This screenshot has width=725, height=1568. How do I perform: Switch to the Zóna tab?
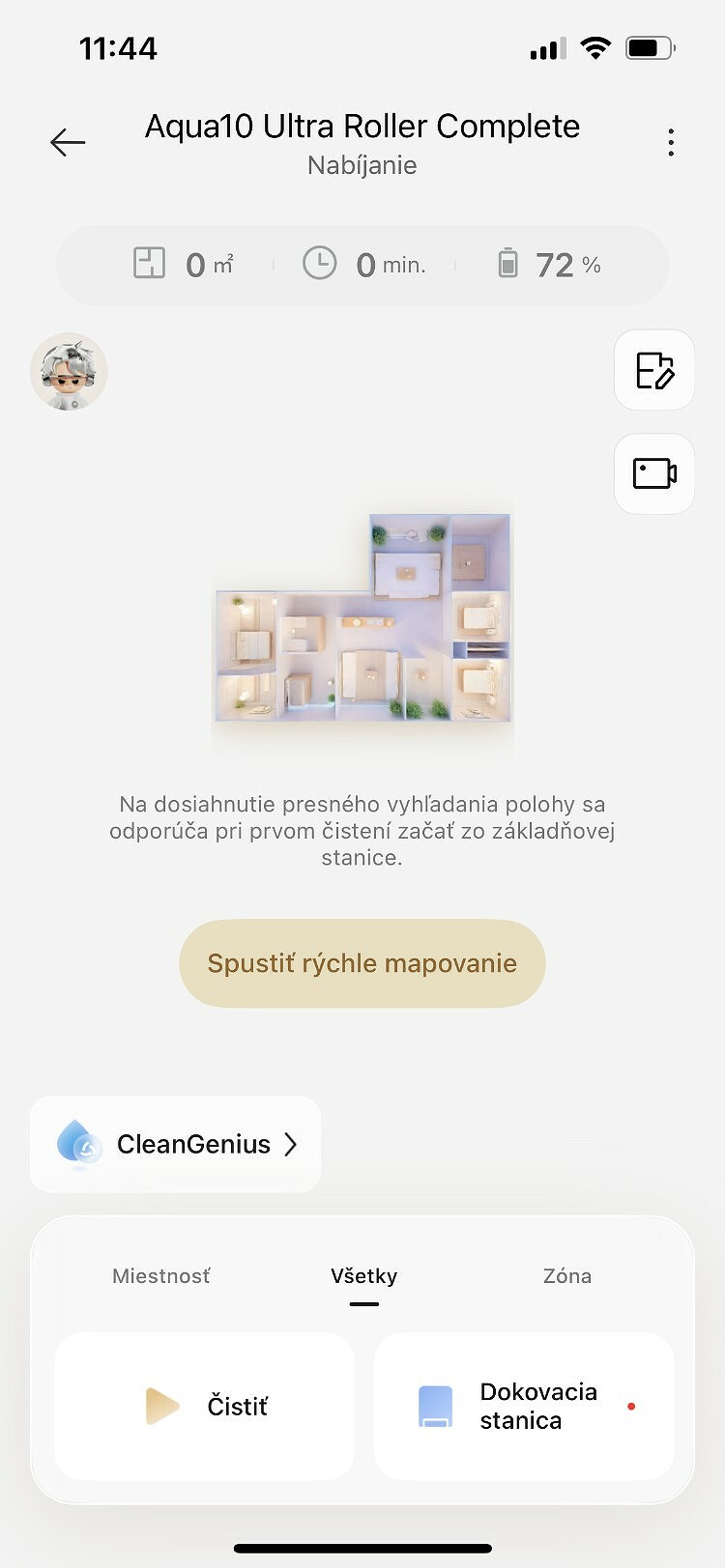(x=567, y=1276)
